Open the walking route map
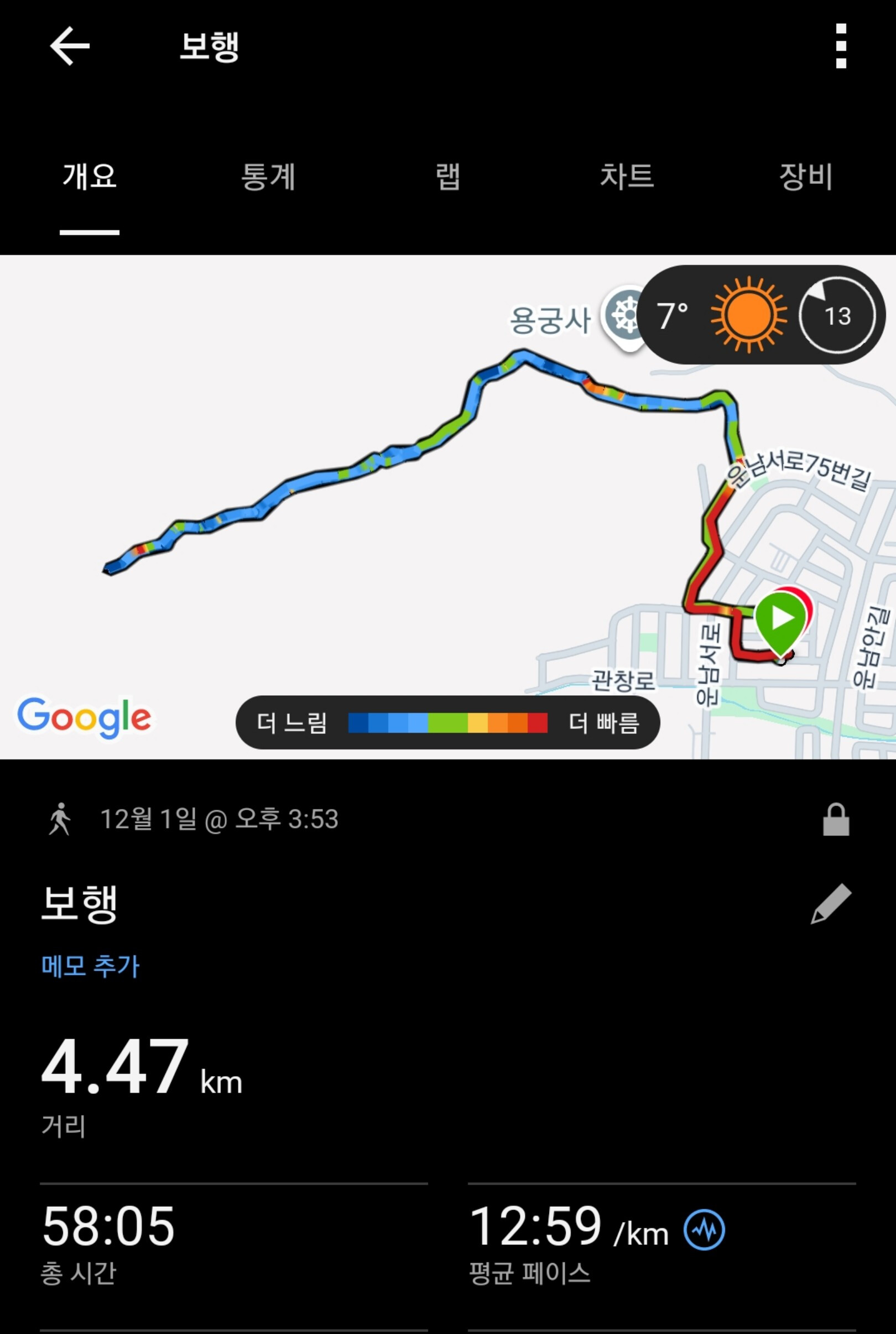This screenshot has width=896, height=1334. (448, 507)
